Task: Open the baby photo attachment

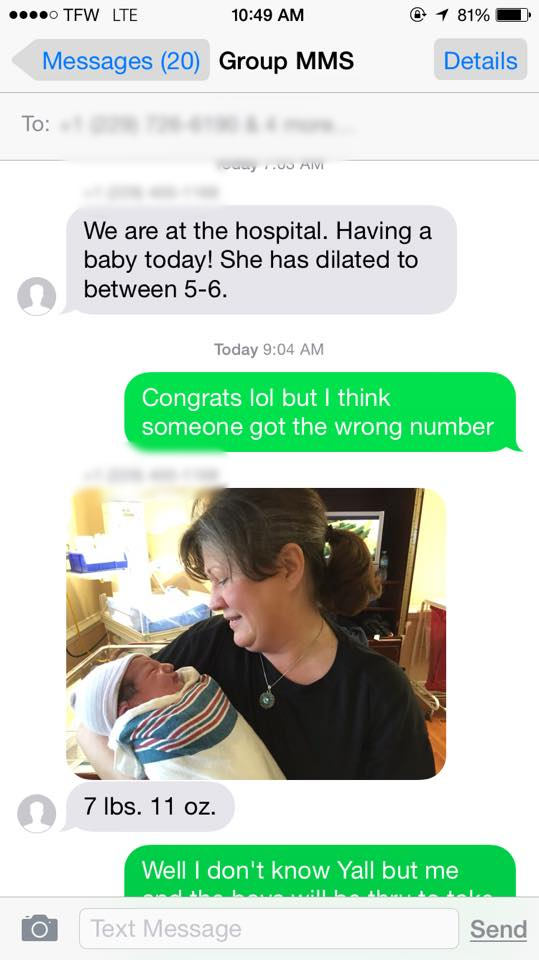Action: (x=256, y=633)
